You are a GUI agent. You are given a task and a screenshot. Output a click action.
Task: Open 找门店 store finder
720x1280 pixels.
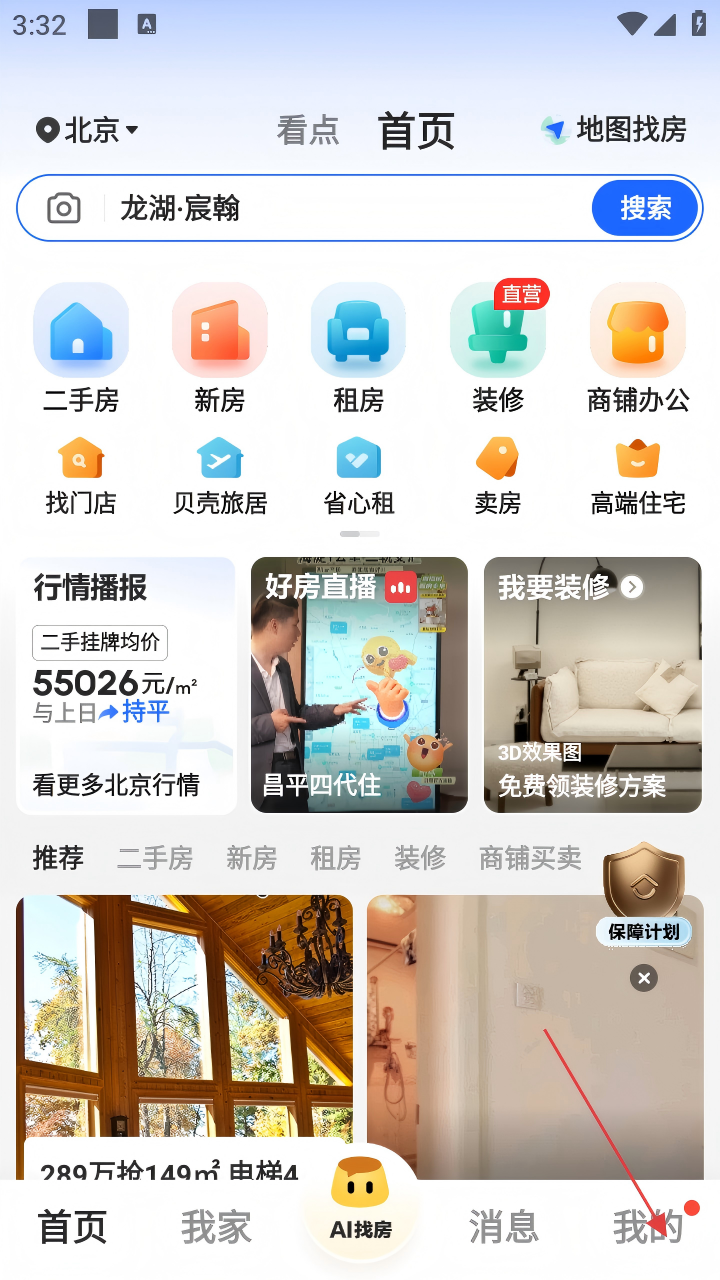pos(81,476)
